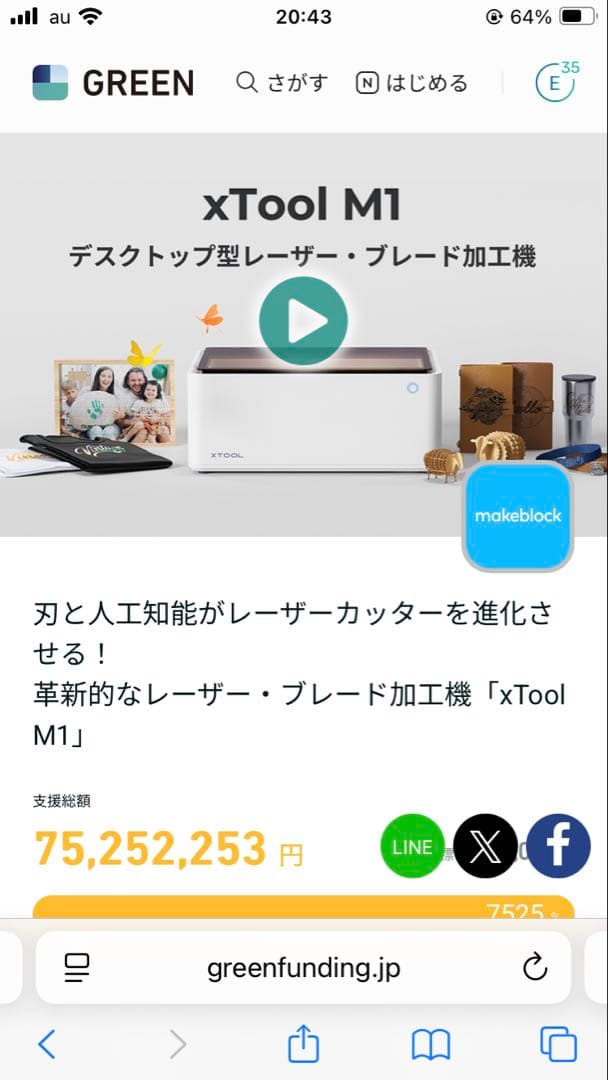Open the makeblock project owner badge
608x1080 pixels.
(517, 516)
